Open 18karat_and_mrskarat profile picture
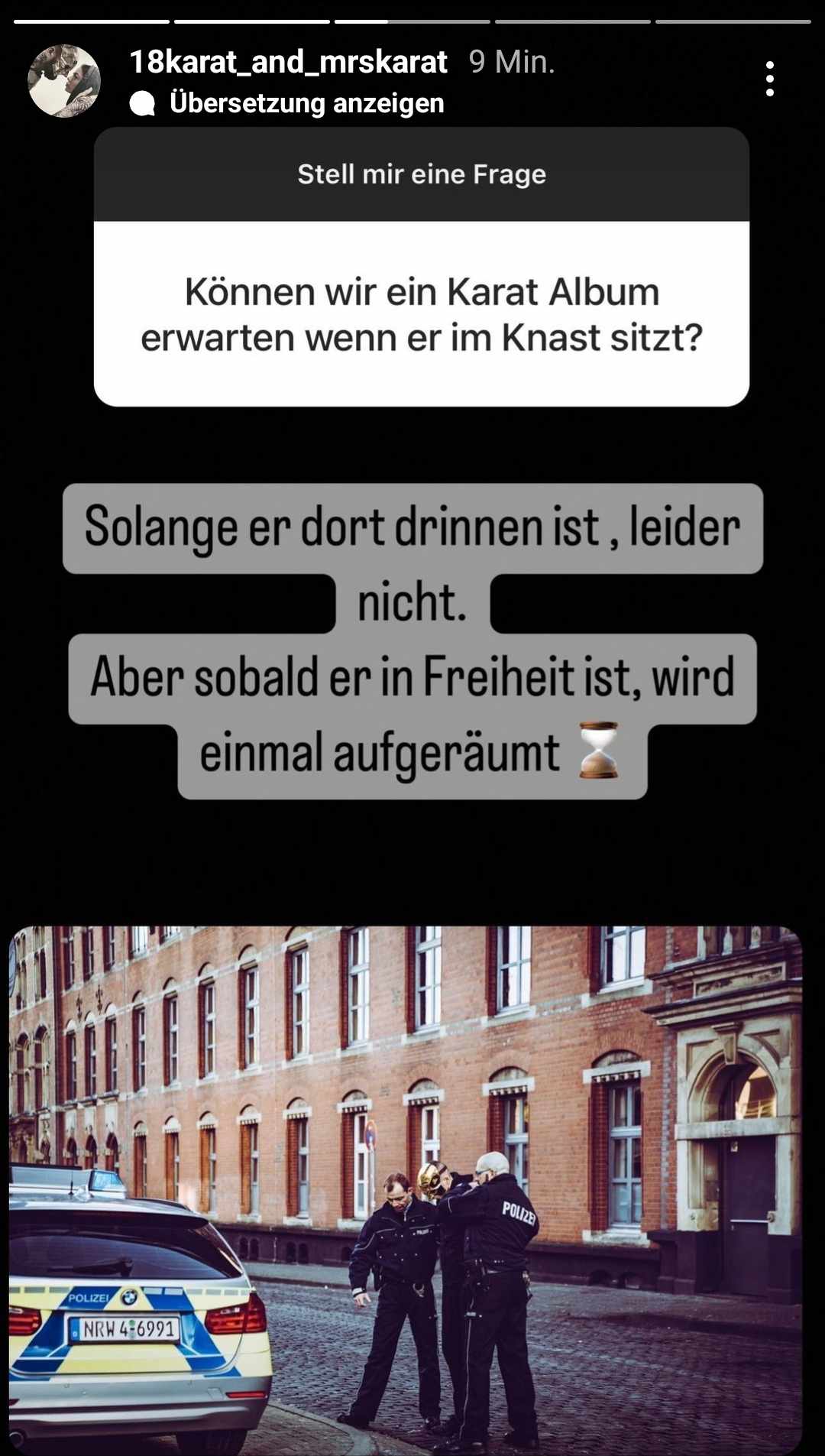Screen dimensions: 825x1456 coord(64,81)
